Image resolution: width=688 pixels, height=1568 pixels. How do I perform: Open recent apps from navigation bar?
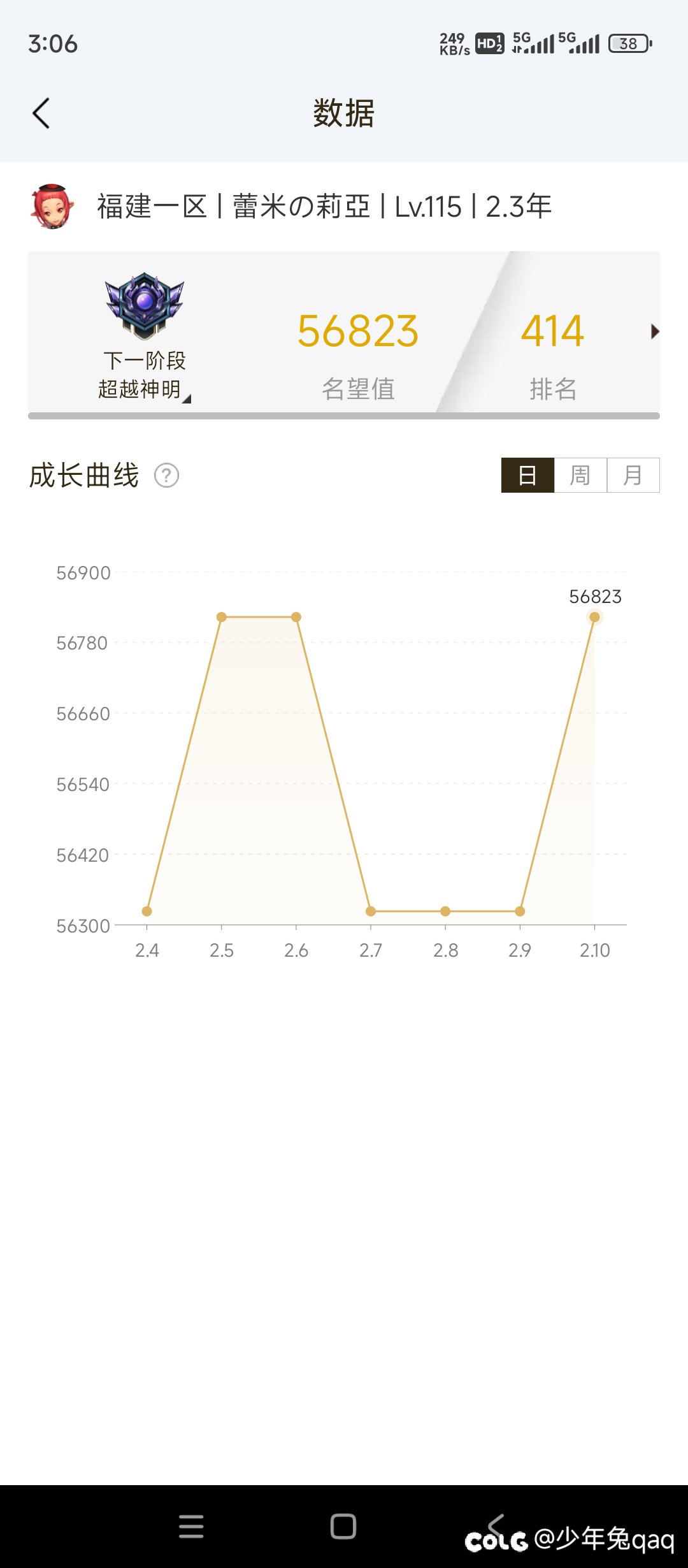click(x=191, y=1527)
